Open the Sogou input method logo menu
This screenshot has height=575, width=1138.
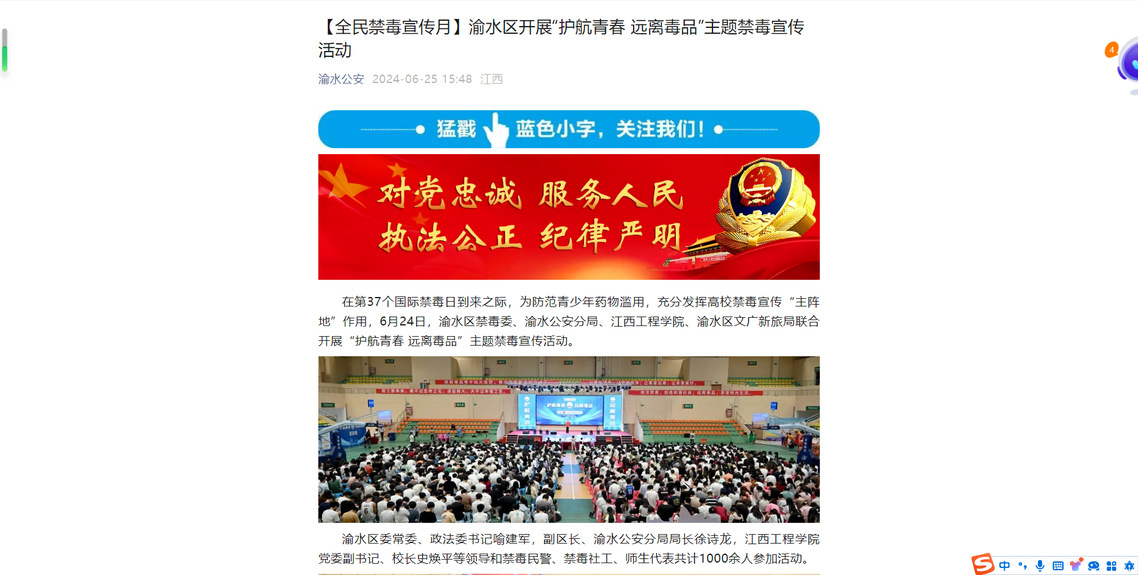tap(982, 565)
